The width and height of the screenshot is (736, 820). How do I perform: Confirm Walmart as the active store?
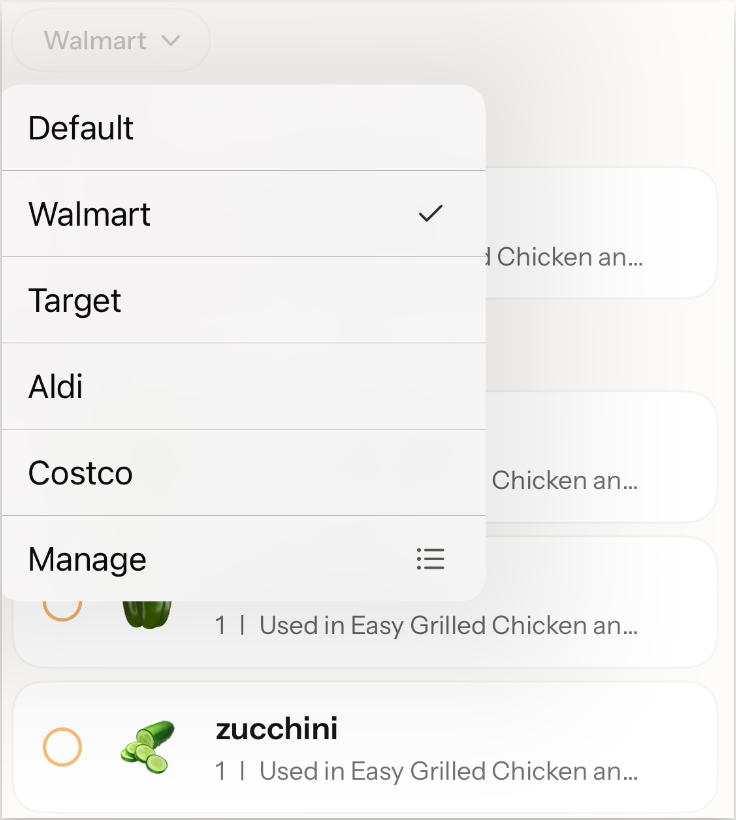90,213
